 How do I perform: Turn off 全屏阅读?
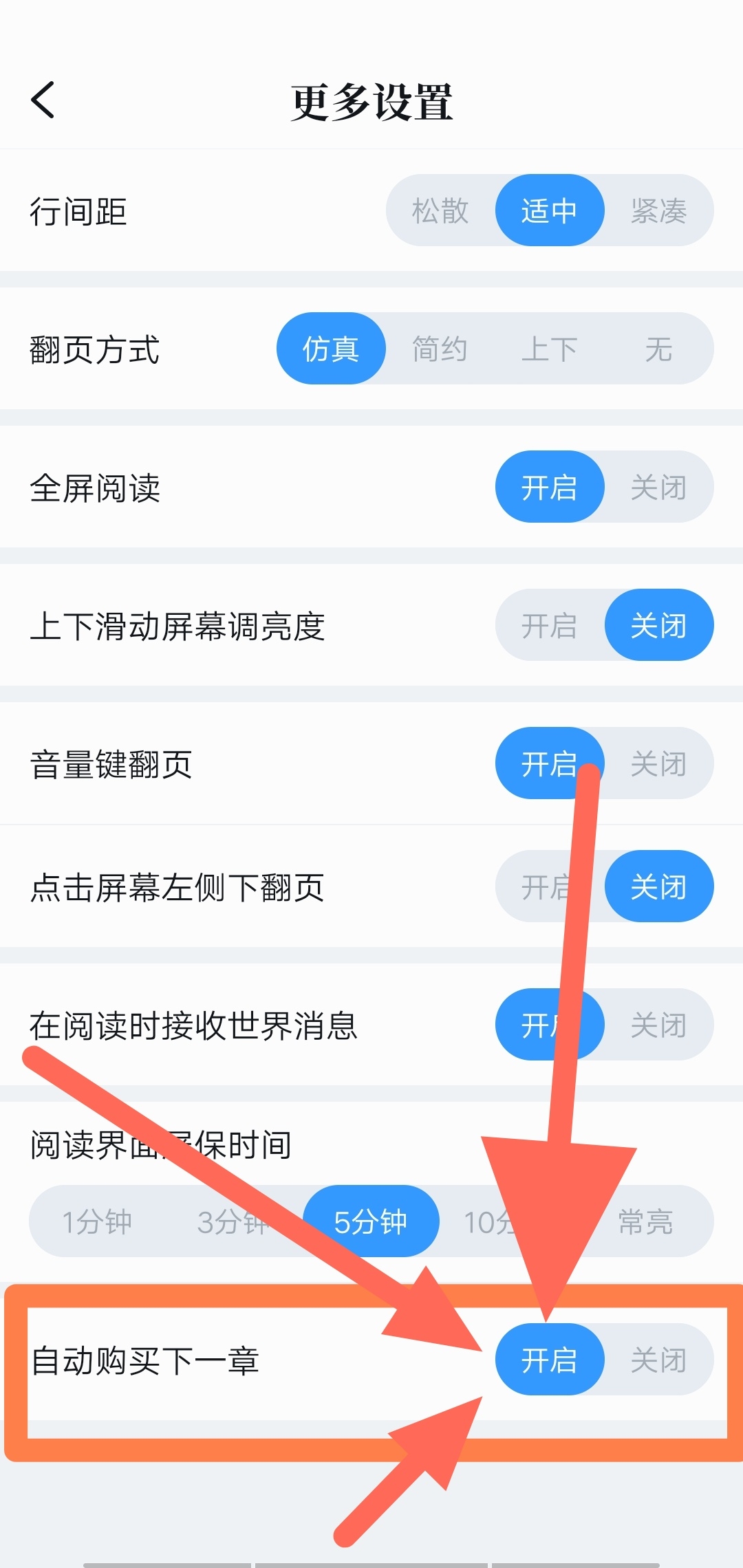pyautogui.click(x=659, y=487)
